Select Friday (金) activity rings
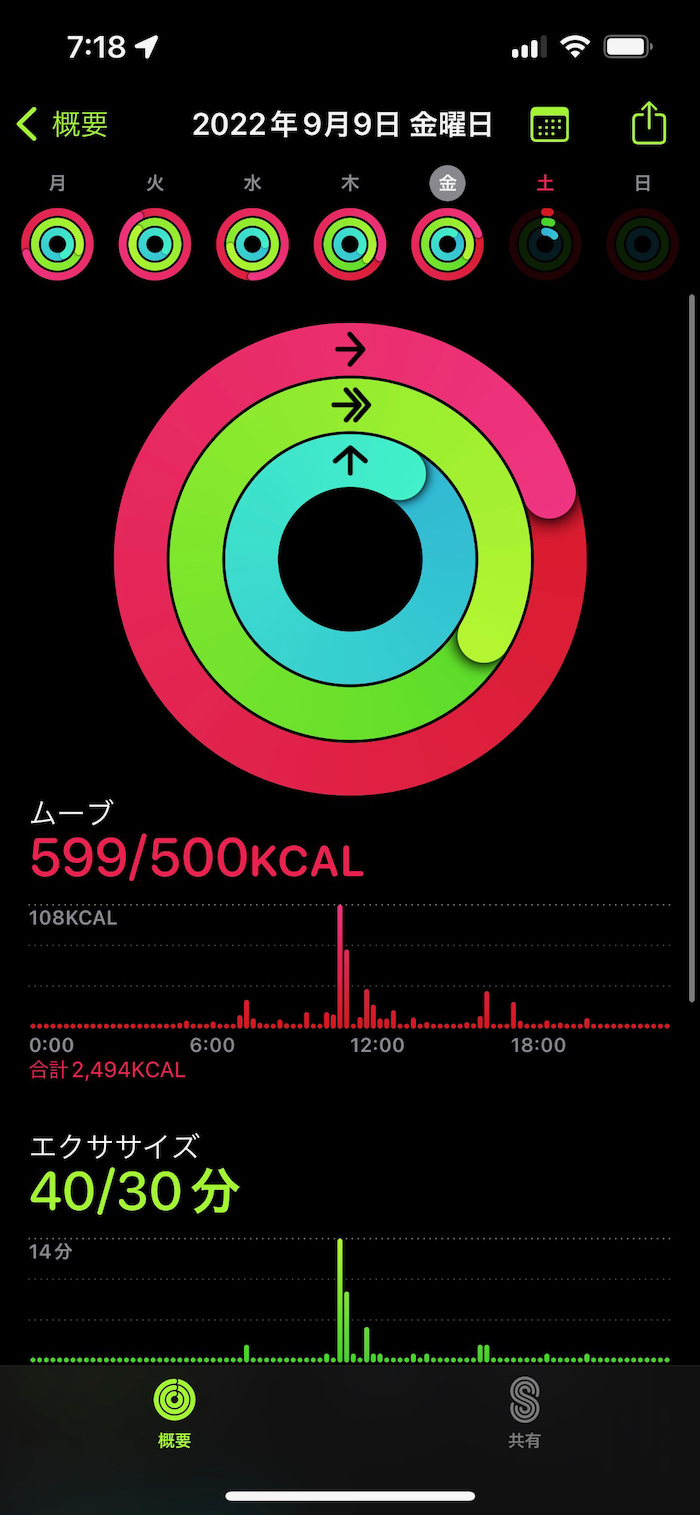Image resolution: width=700 pixels, height=1515 pixels. tap(447, 243)
